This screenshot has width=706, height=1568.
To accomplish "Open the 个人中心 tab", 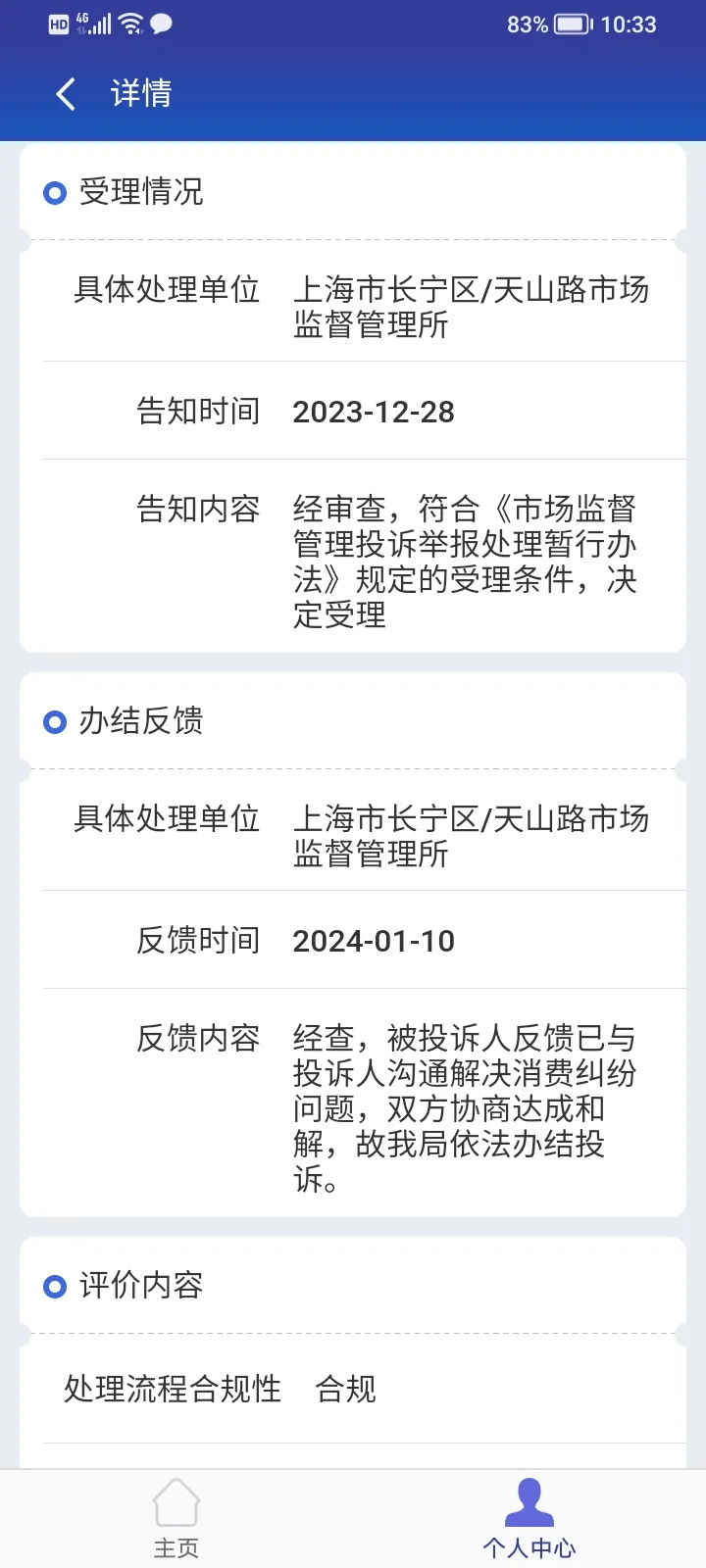I will pos(529,1517).
